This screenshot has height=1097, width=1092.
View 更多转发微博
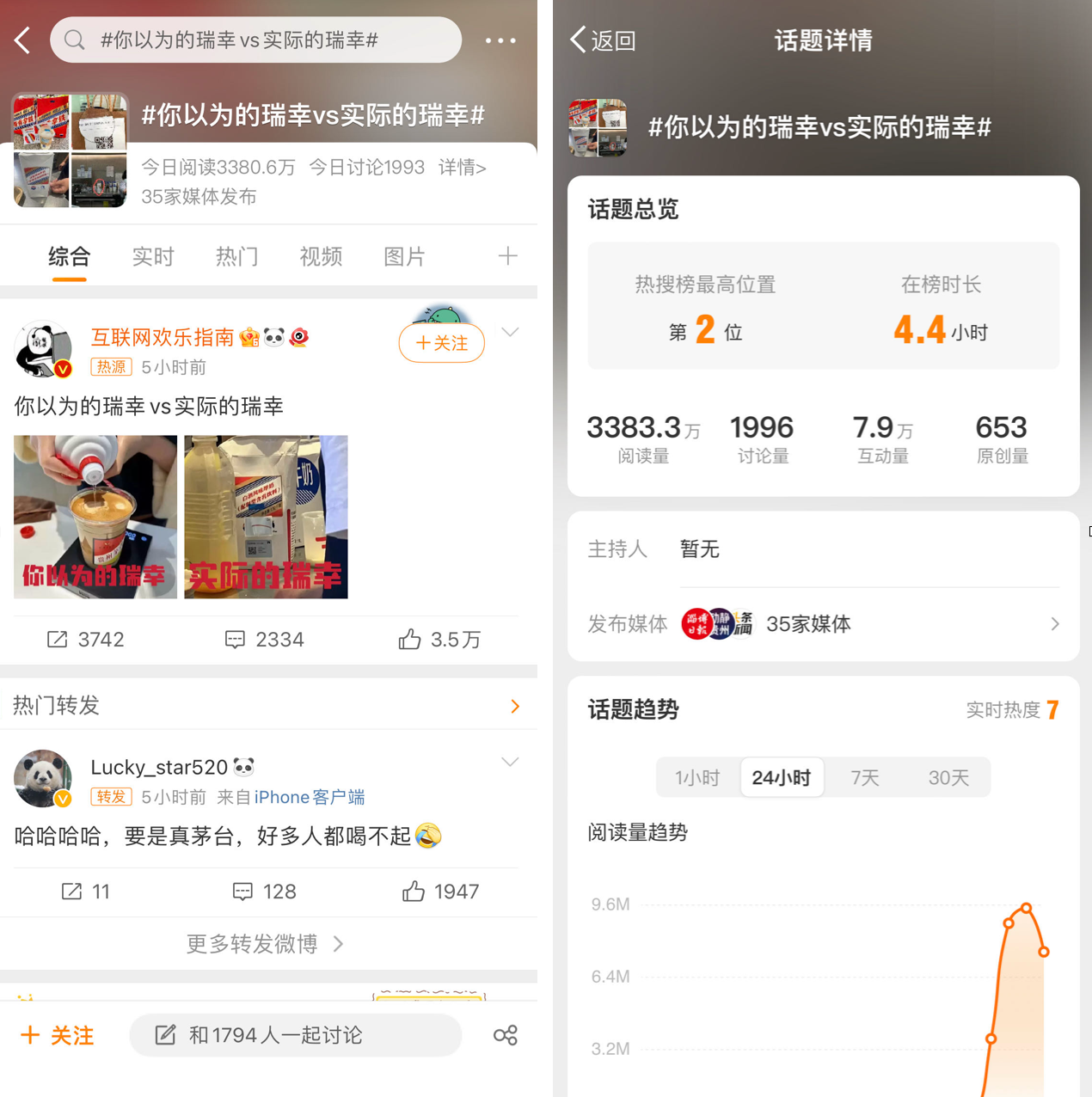click(x=265, y=944)
